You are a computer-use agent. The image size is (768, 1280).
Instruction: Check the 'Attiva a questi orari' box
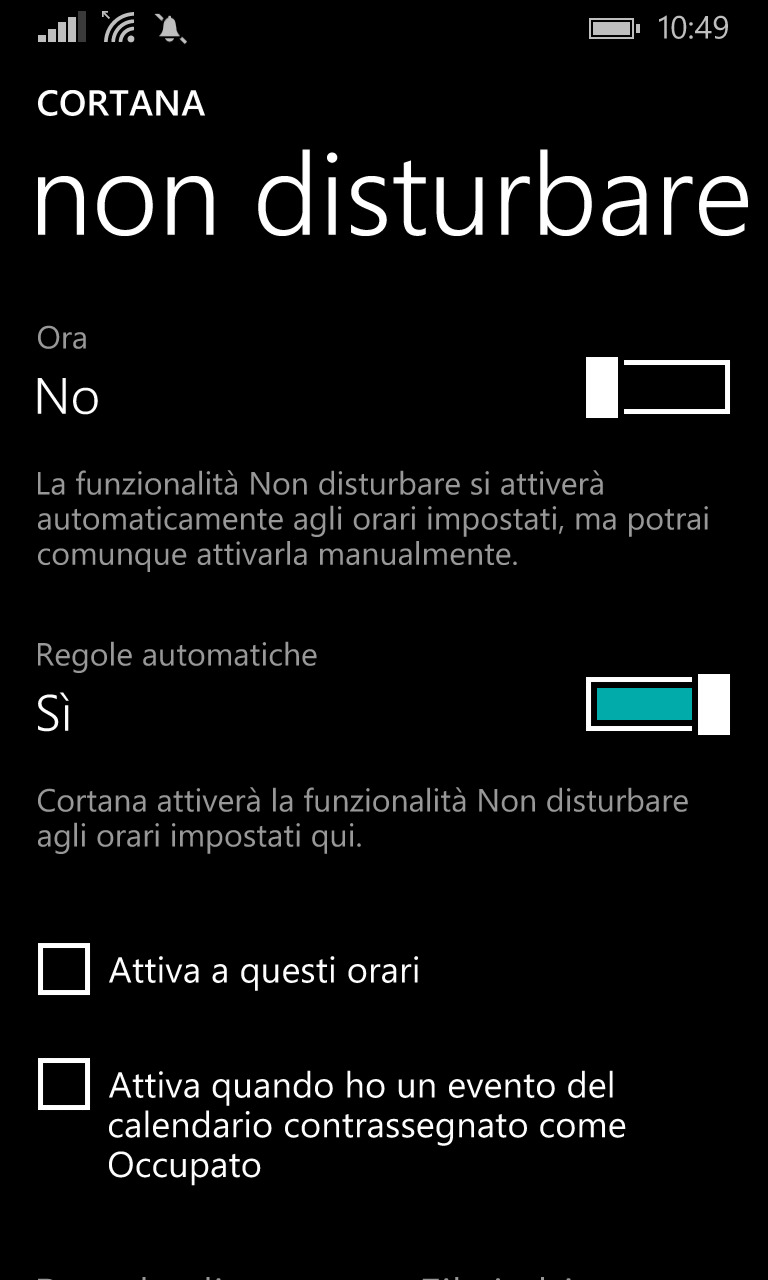pyautogui.click(x=64, y=969)
